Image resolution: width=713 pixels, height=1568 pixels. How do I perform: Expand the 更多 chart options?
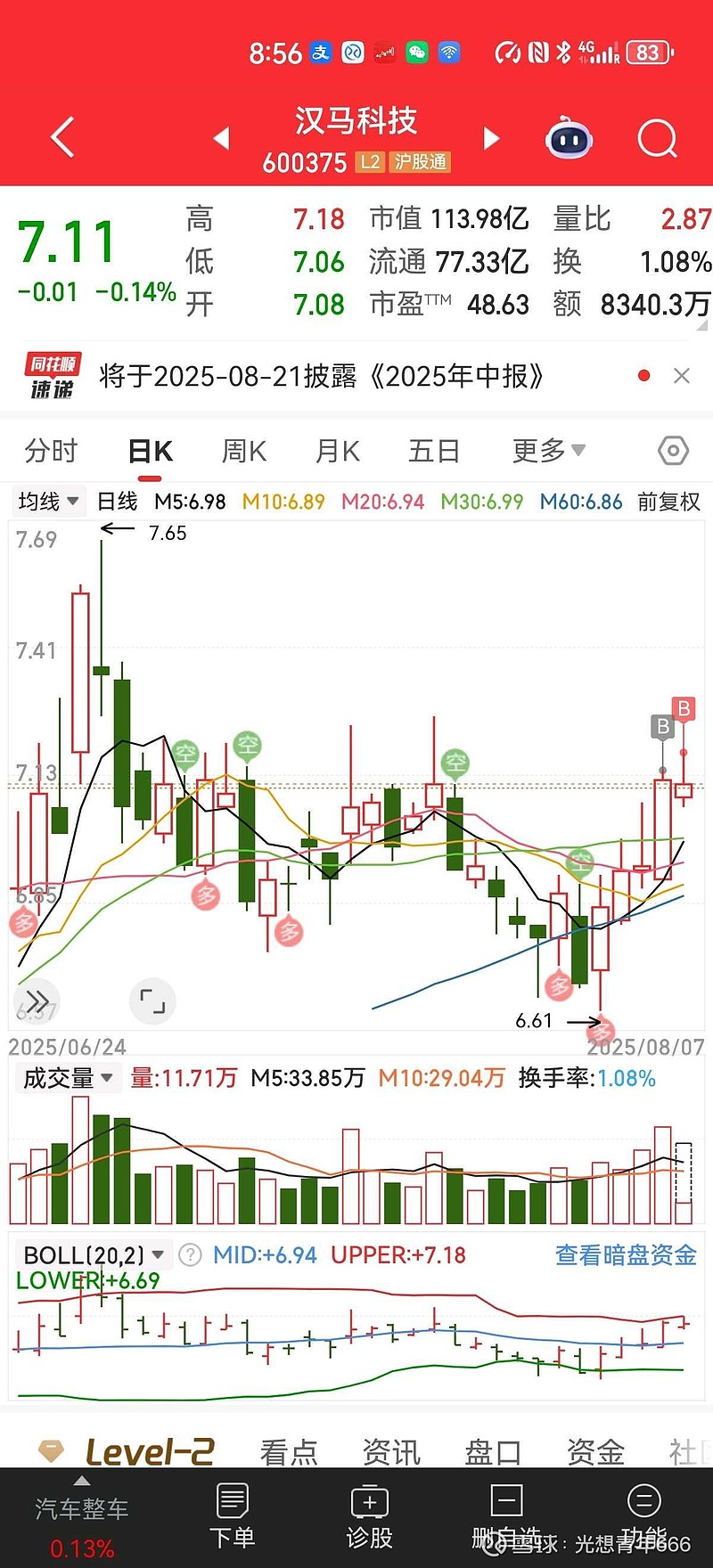tap(548, 451)
